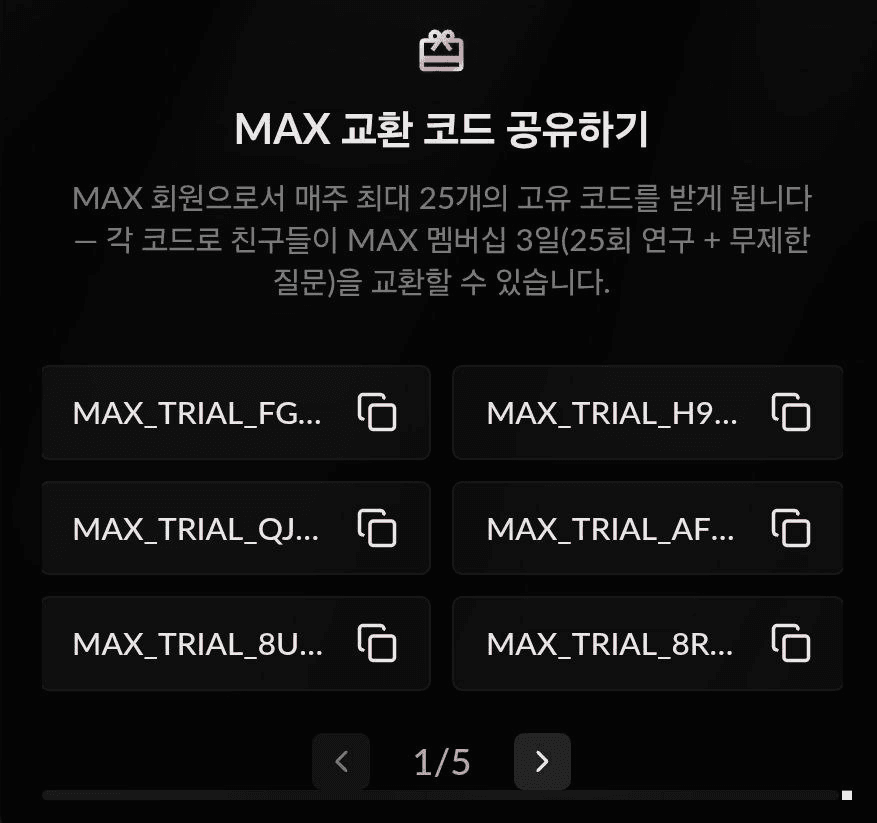Go back to the previous codes page

click(x=341, y=762)
